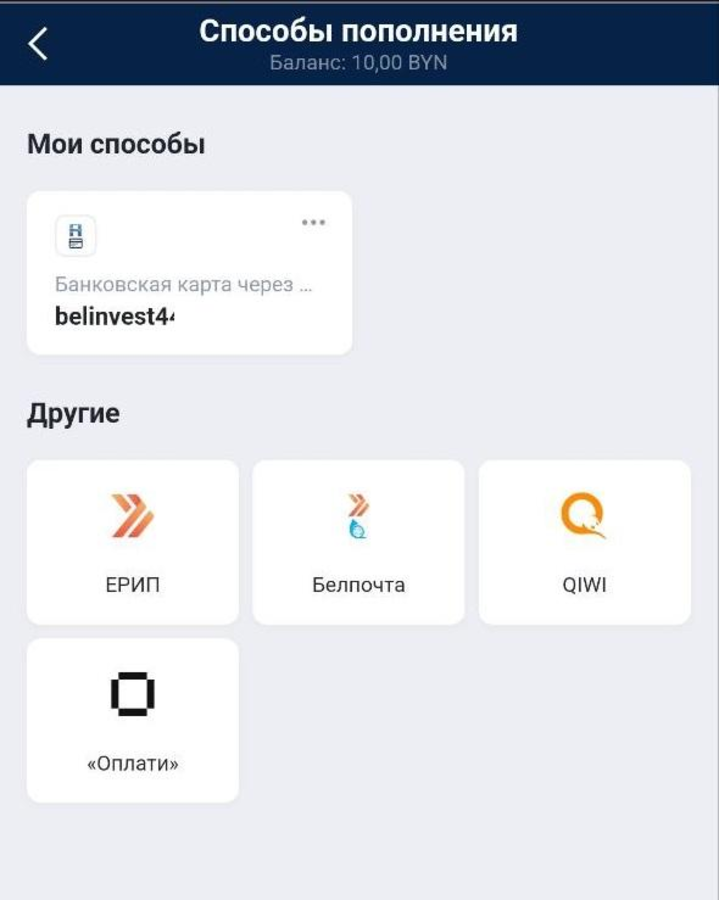Screen dimensions: 719x900
Task: Choose ЕРИП as top-up method
Action: coord(132,542)
